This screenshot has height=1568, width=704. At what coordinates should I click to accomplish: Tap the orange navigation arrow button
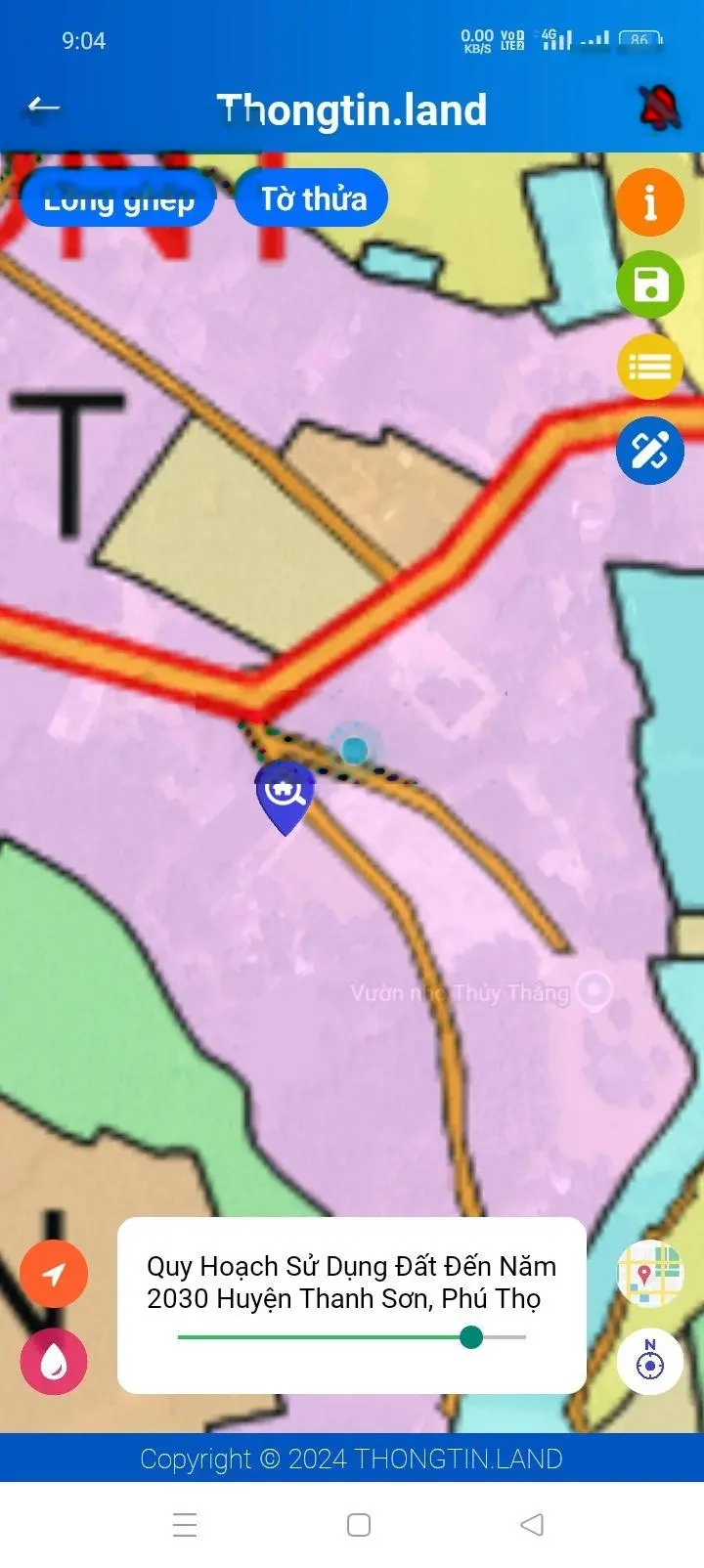(x=54, y=1274)
